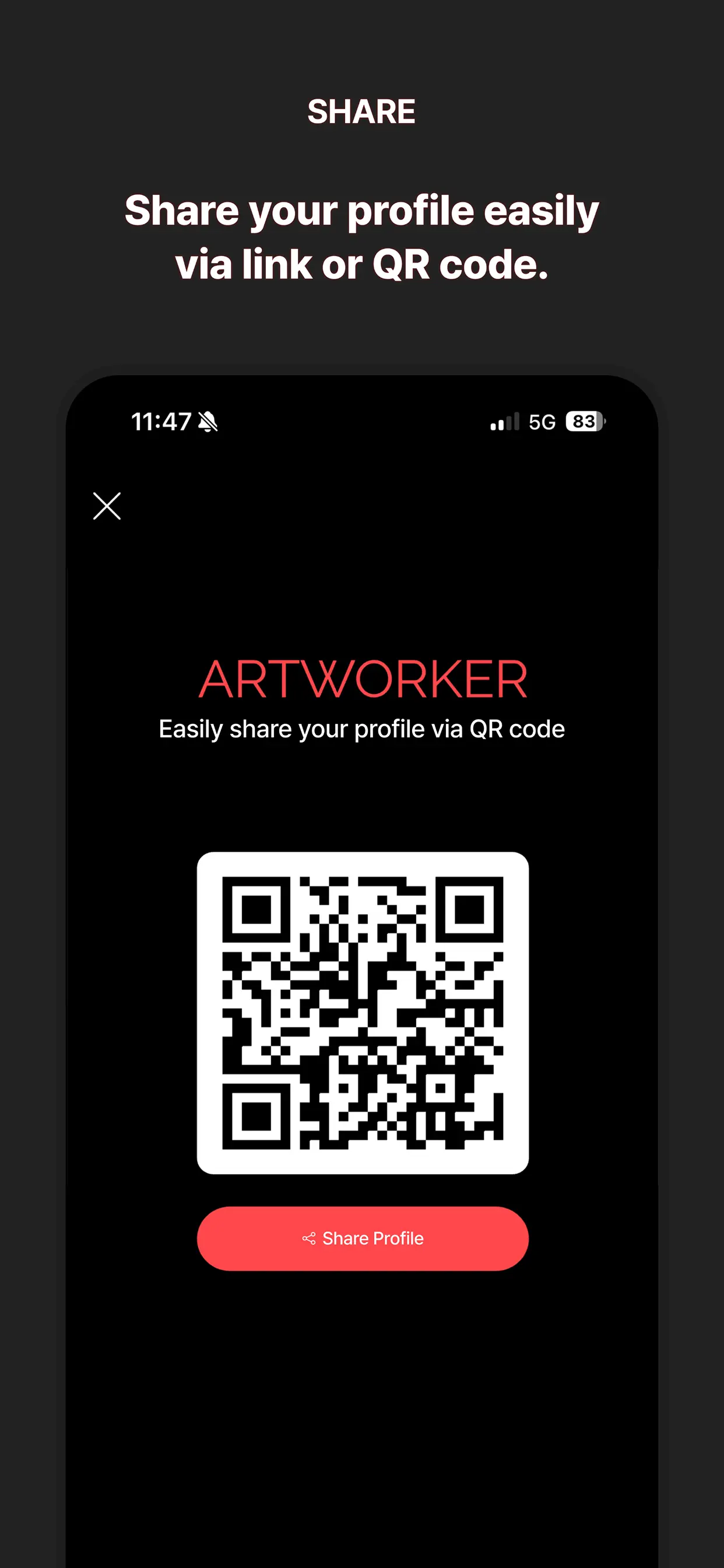The height and width of the screenshot is (1568, 724).
Task: Tap the headline about sharing via link or QR
Action: tap(361, 237)
